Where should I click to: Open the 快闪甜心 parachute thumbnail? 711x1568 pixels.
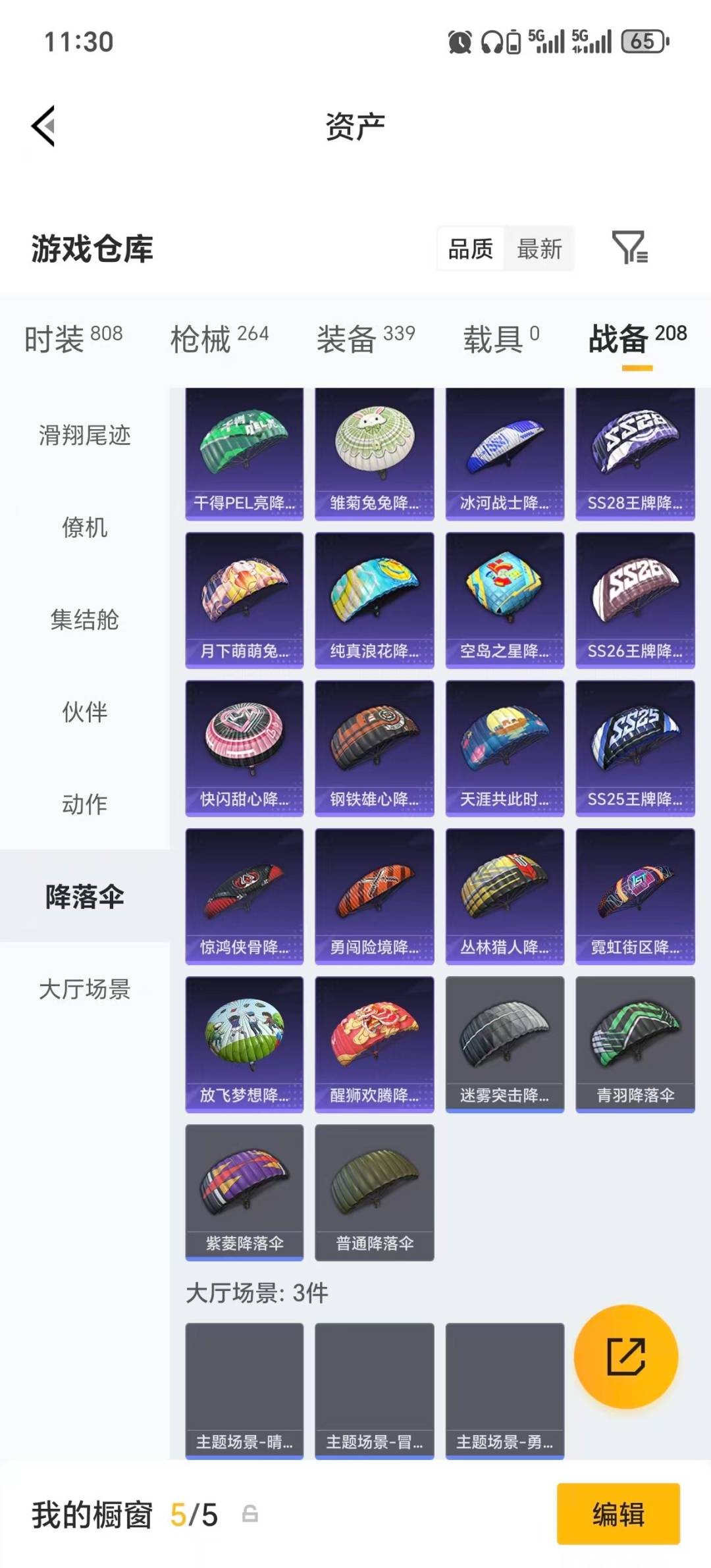244,744
